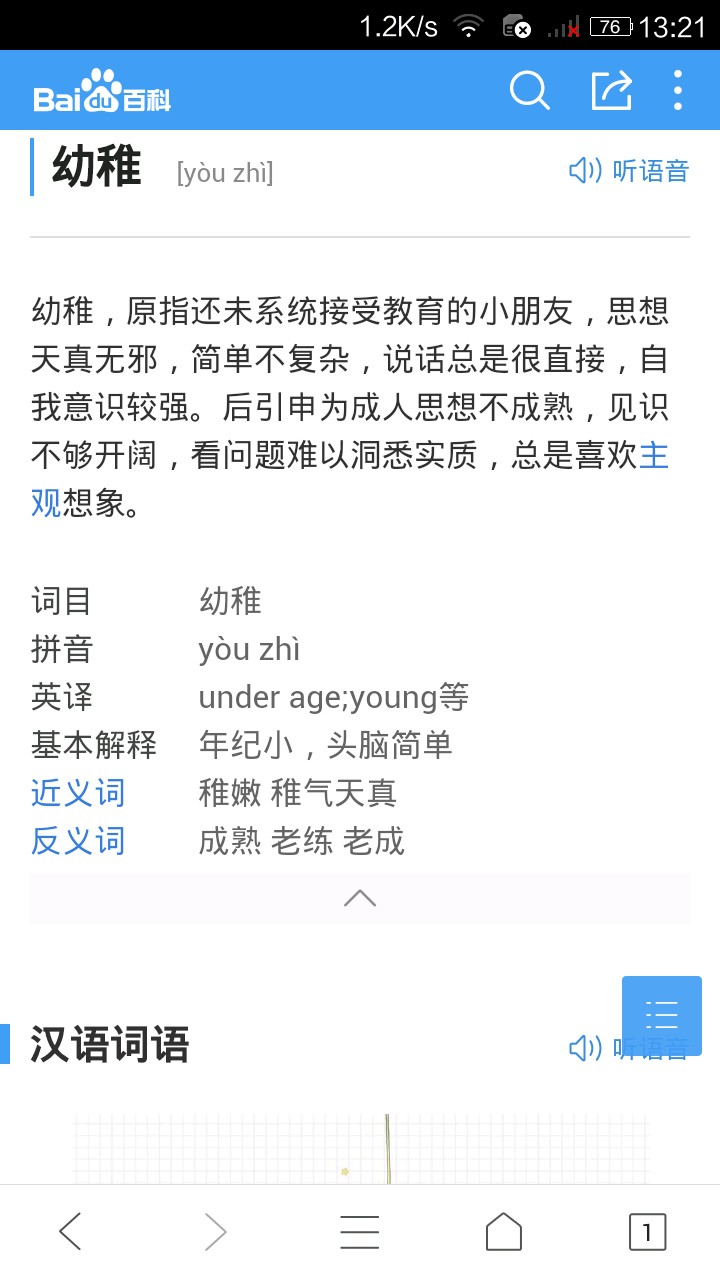Go to the browser home page

click(504, 1232)
